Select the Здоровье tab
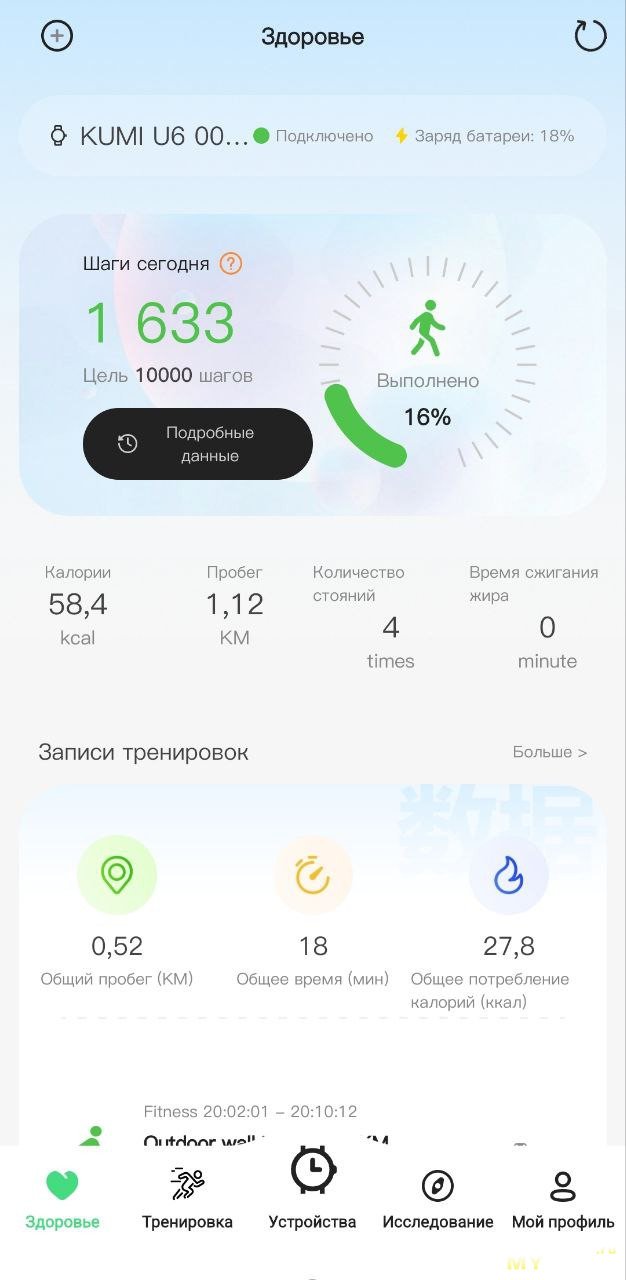The width and height of the screenshot is (626, 1280). (x=62, y=1197)
